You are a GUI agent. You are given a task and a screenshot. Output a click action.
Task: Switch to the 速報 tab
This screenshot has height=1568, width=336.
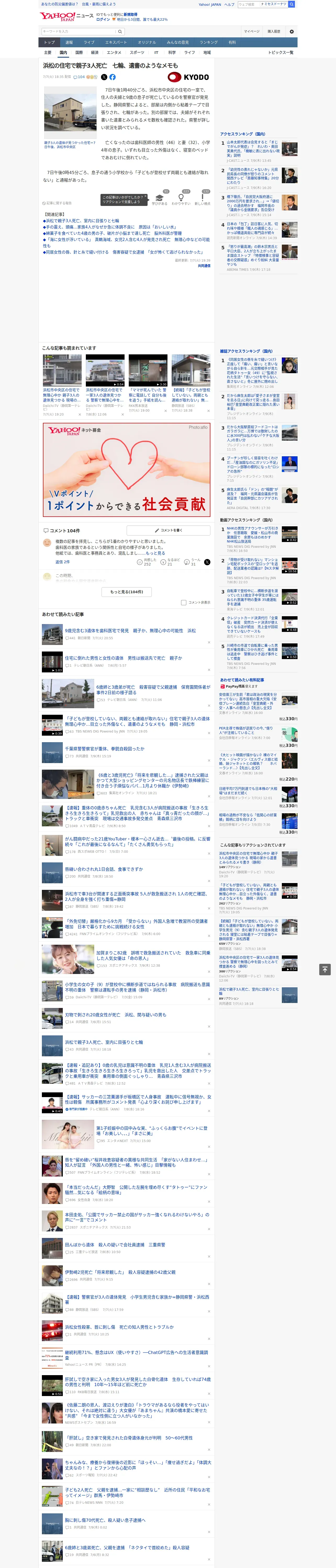(x=69, y=43)
